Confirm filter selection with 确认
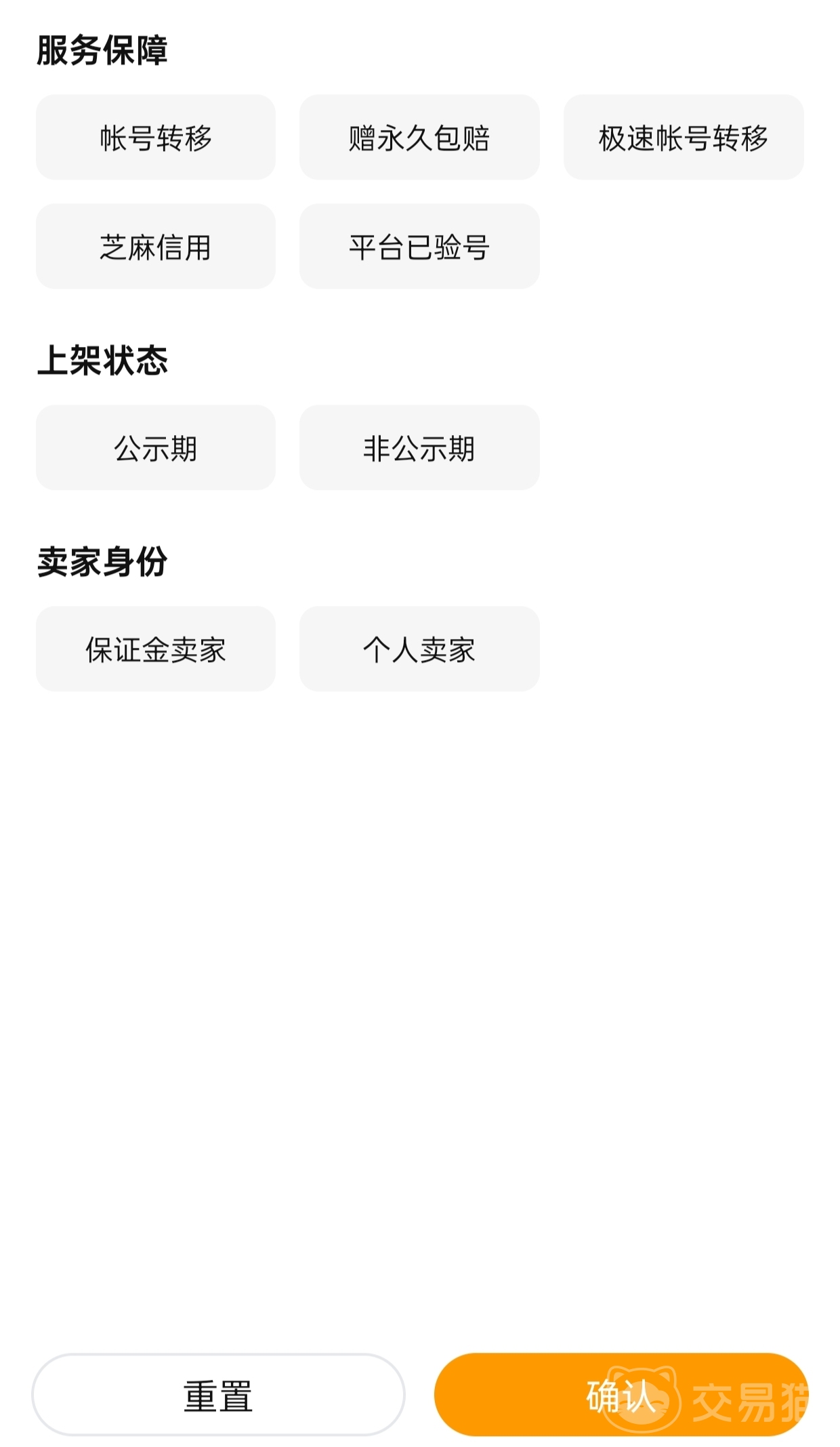This screenshot has height=1447, width=840. pos(621,1395)
